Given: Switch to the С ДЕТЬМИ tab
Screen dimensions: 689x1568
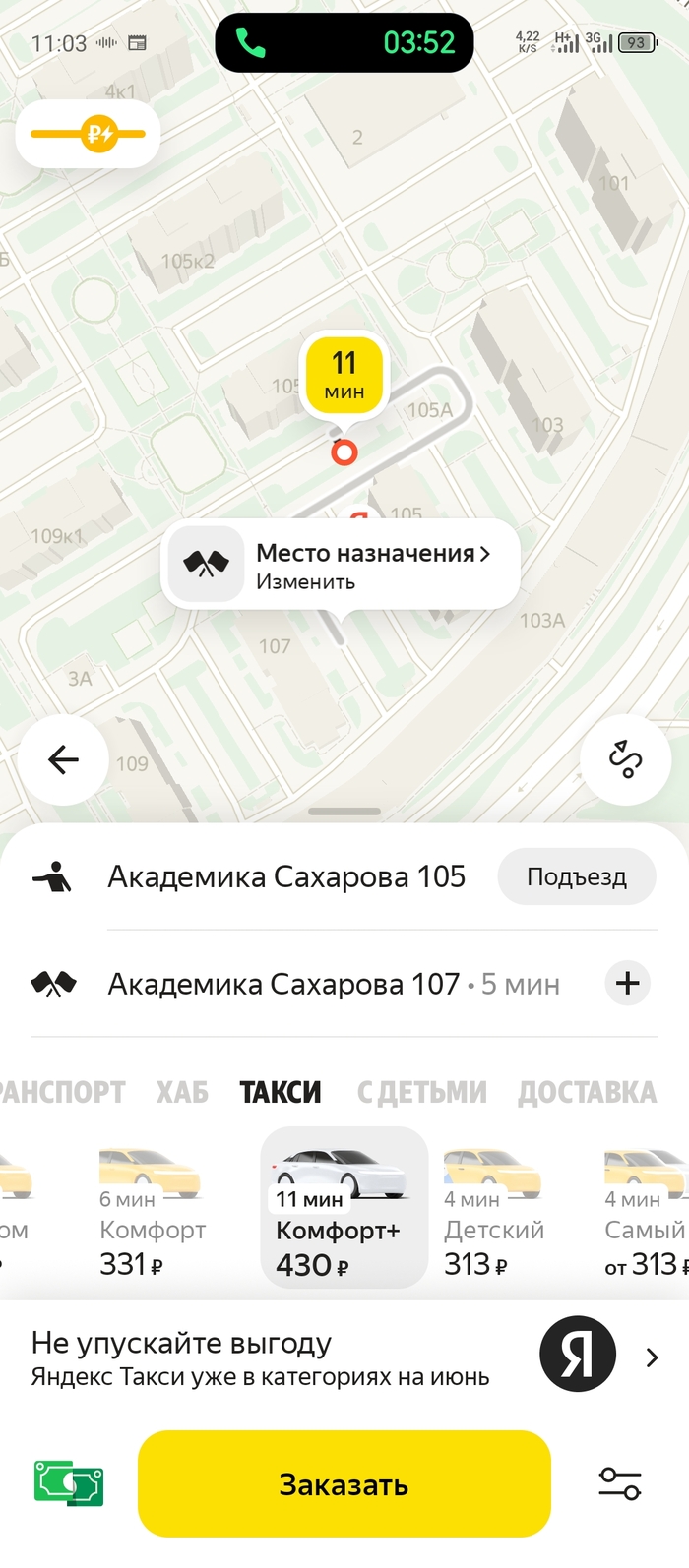Looking at the screenshot, I should (x=421, y=1092).
